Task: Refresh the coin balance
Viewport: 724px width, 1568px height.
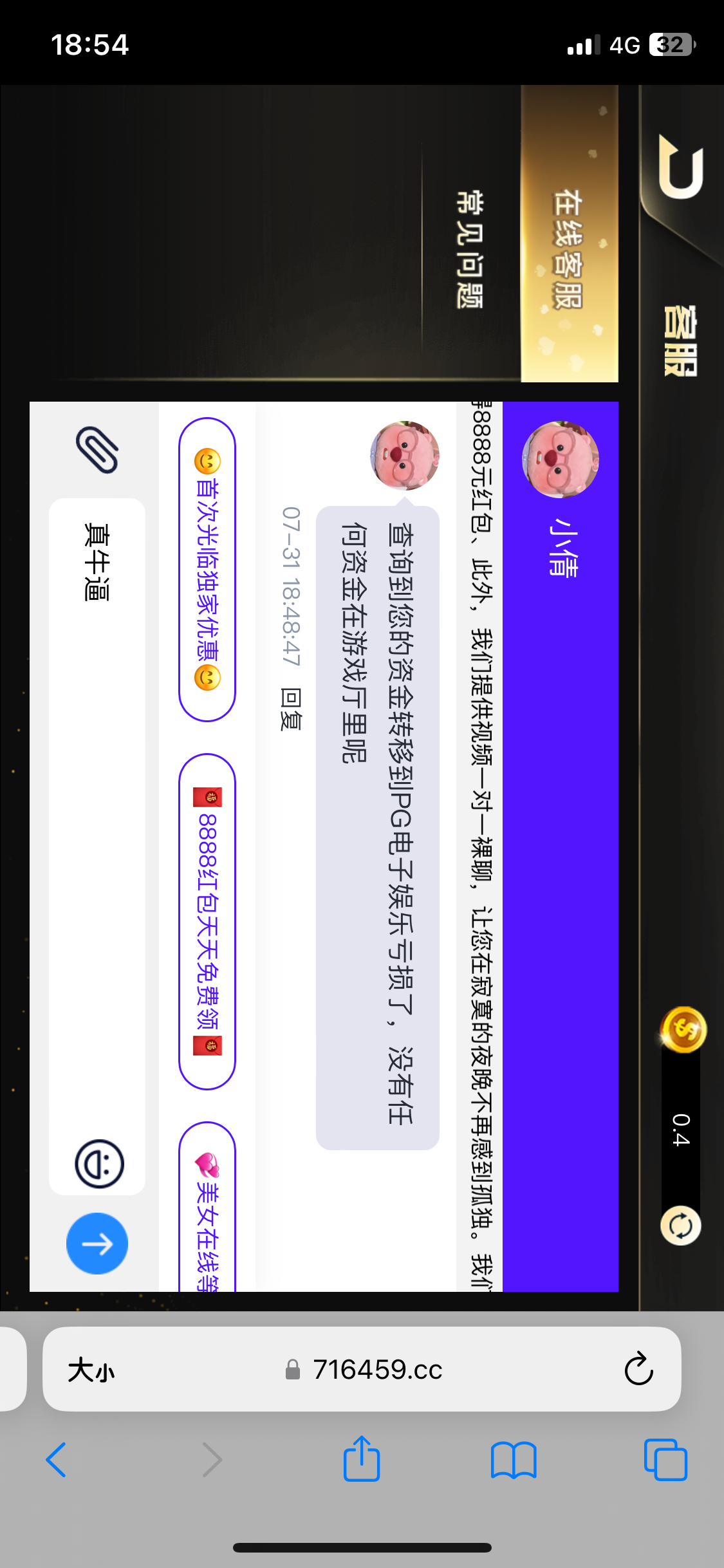Action: 681,1226
